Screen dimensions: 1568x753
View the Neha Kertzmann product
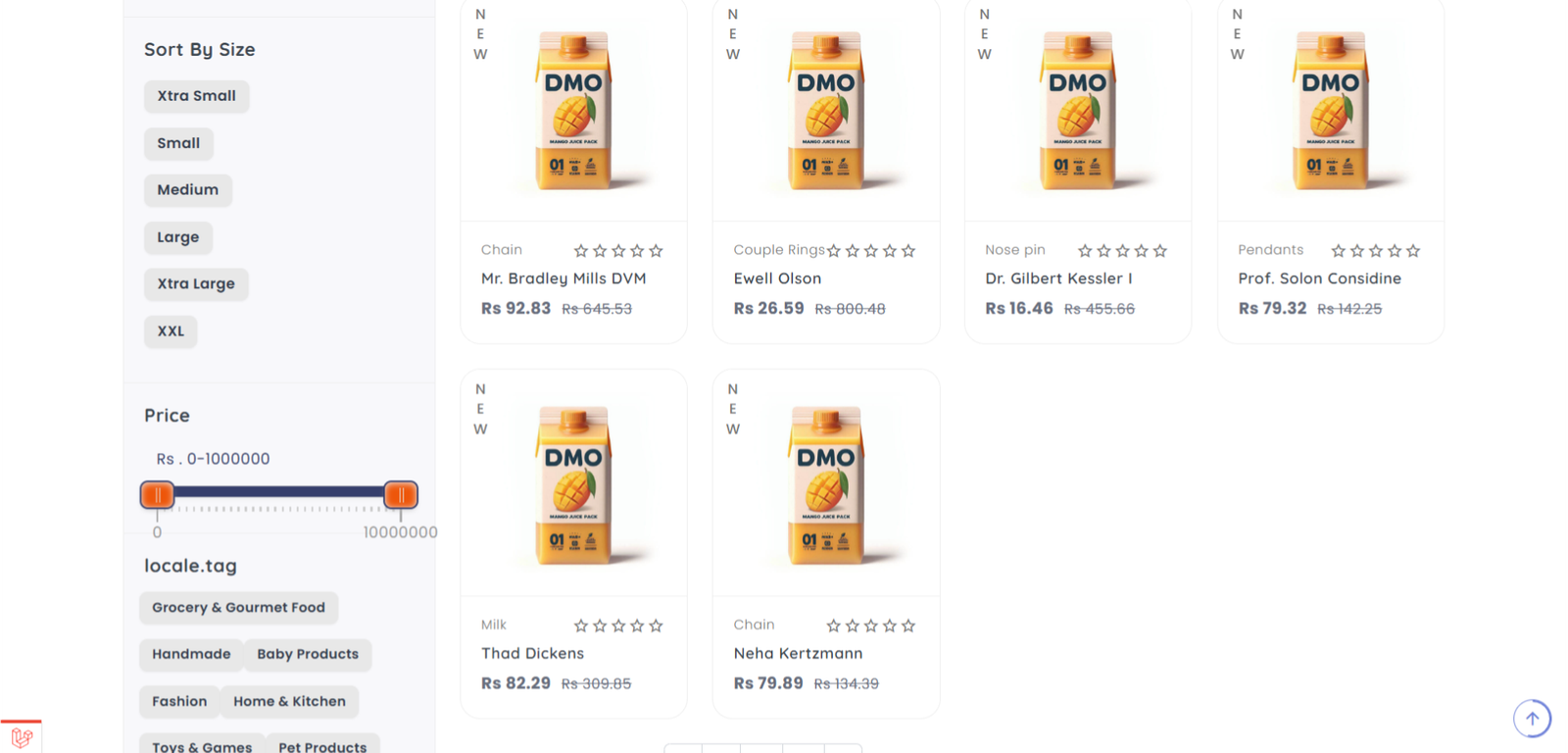[798, 654]
